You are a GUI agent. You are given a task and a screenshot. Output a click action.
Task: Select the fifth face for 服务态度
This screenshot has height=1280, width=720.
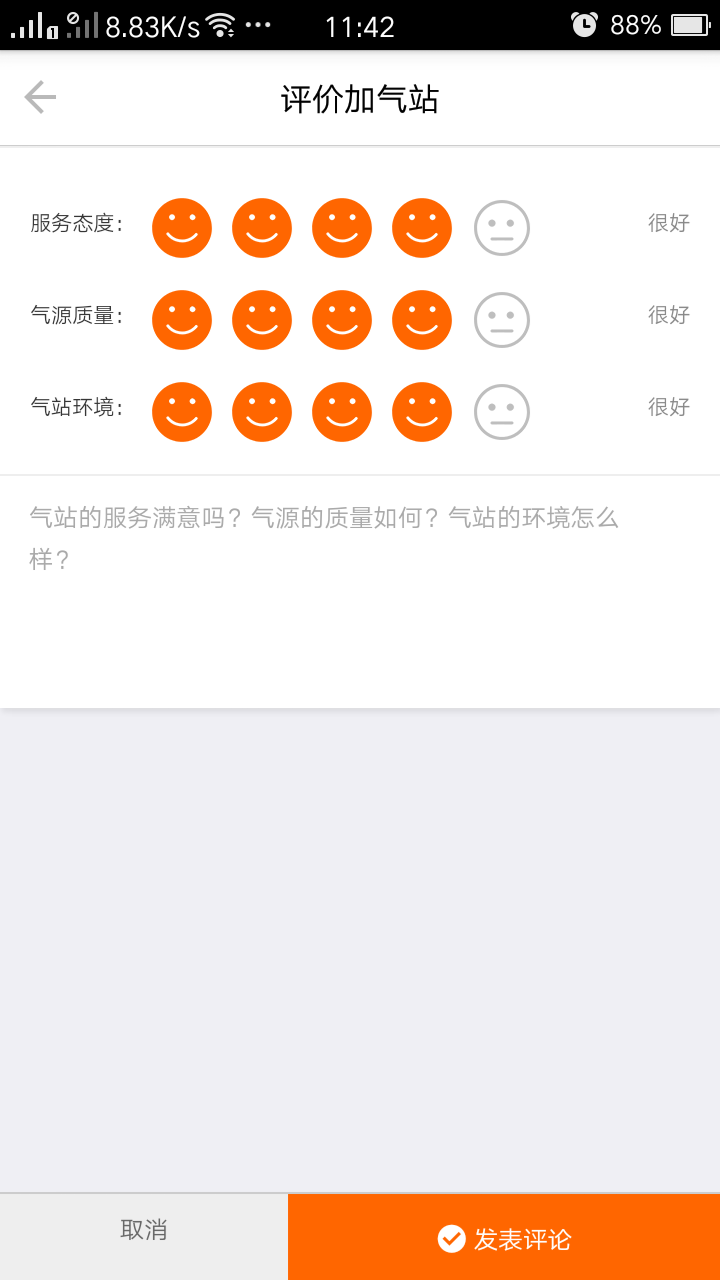point(501,228)
